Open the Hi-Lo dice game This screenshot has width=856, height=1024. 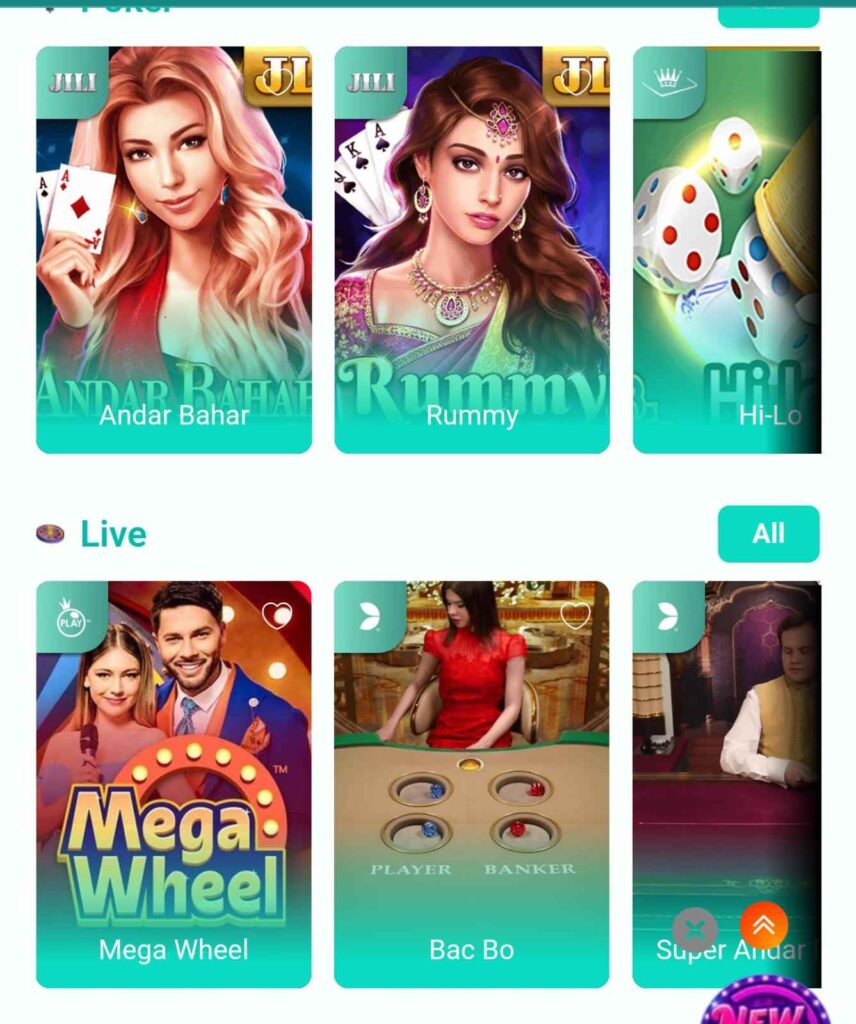click(727, 250)
